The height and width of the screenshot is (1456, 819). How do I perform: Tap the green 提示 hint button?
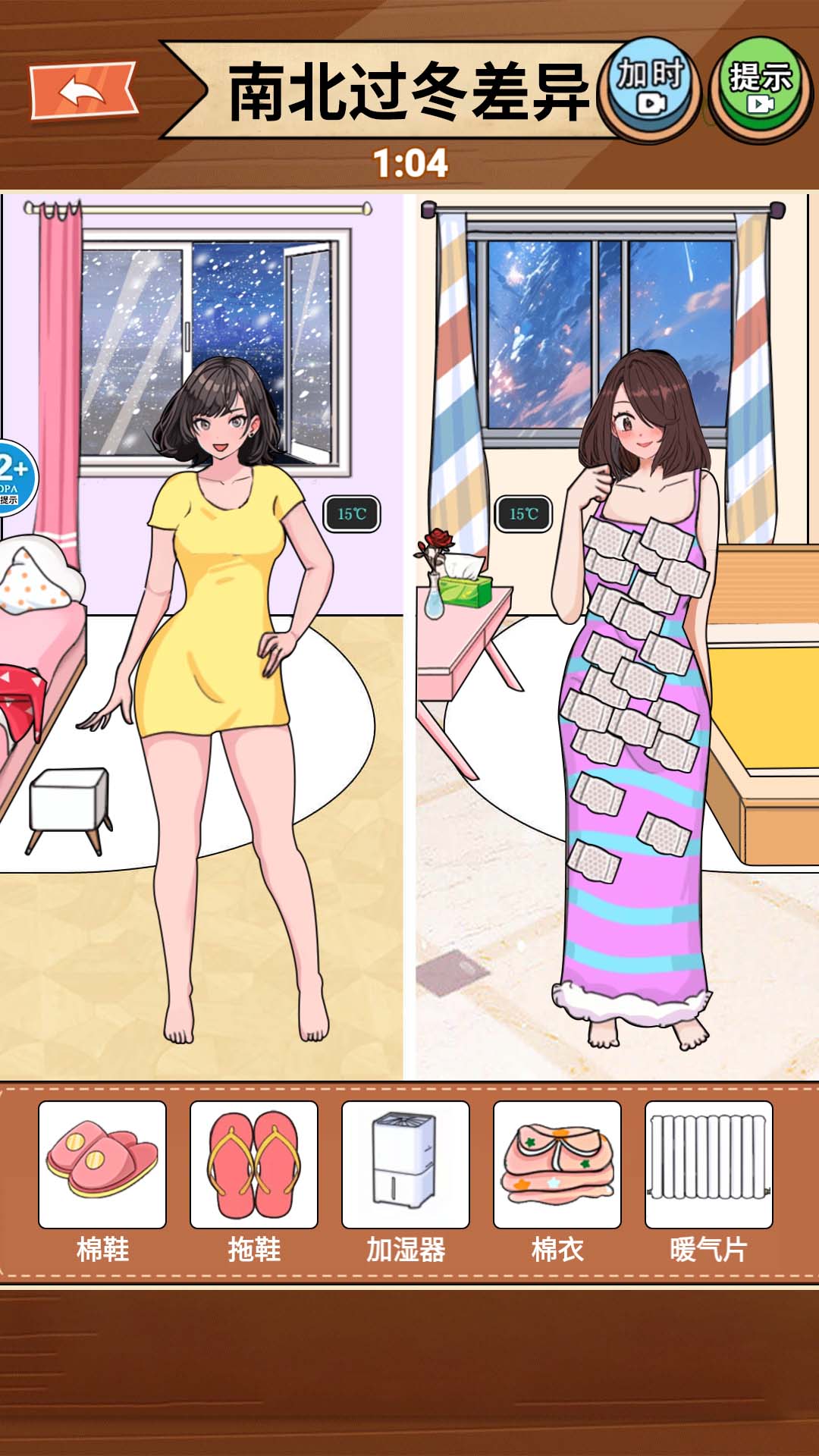pyautogui.click(x=760, y=87)
